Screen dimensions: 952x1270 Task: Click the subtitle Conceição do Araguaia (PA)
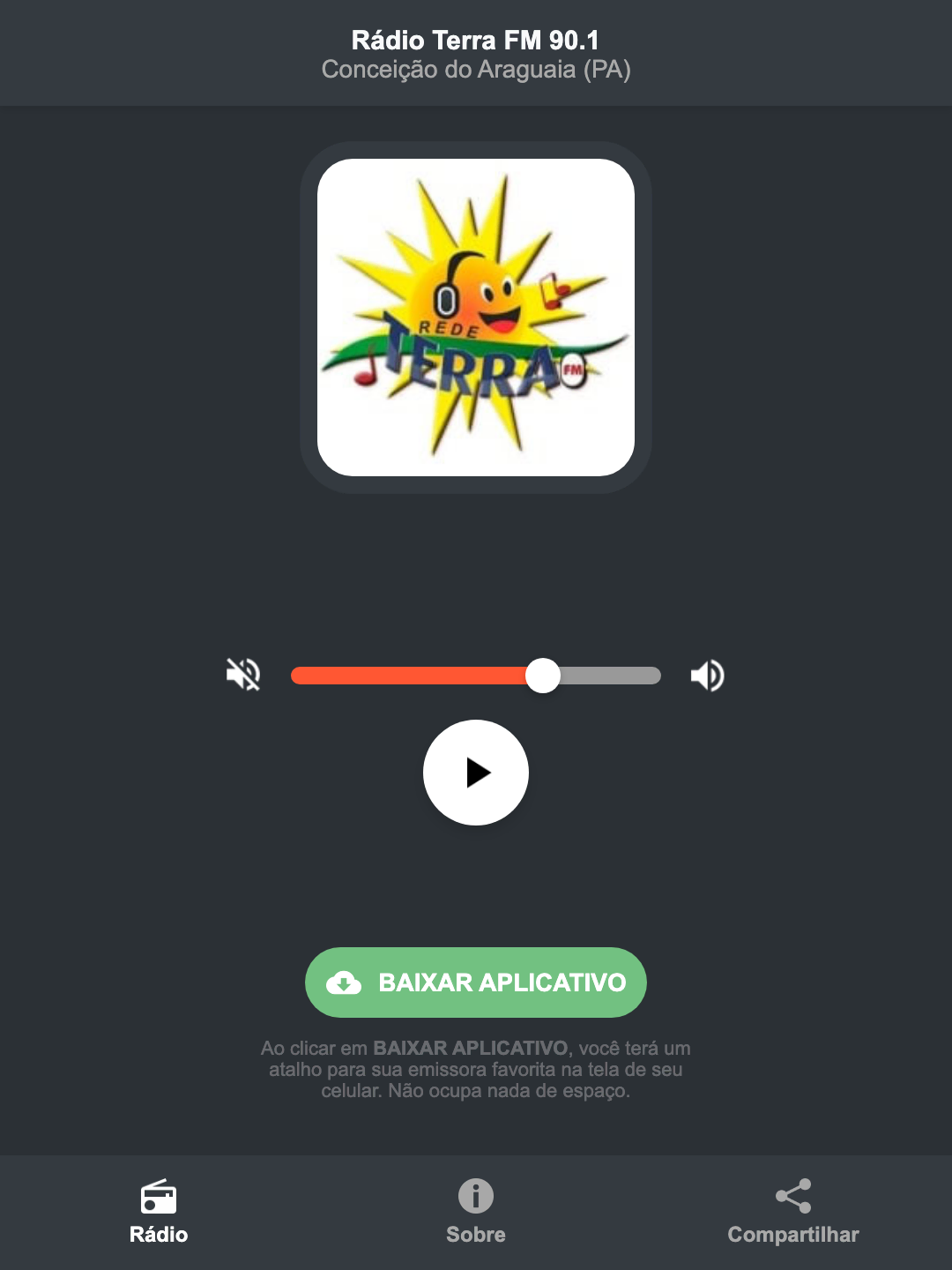coord(475,71)
